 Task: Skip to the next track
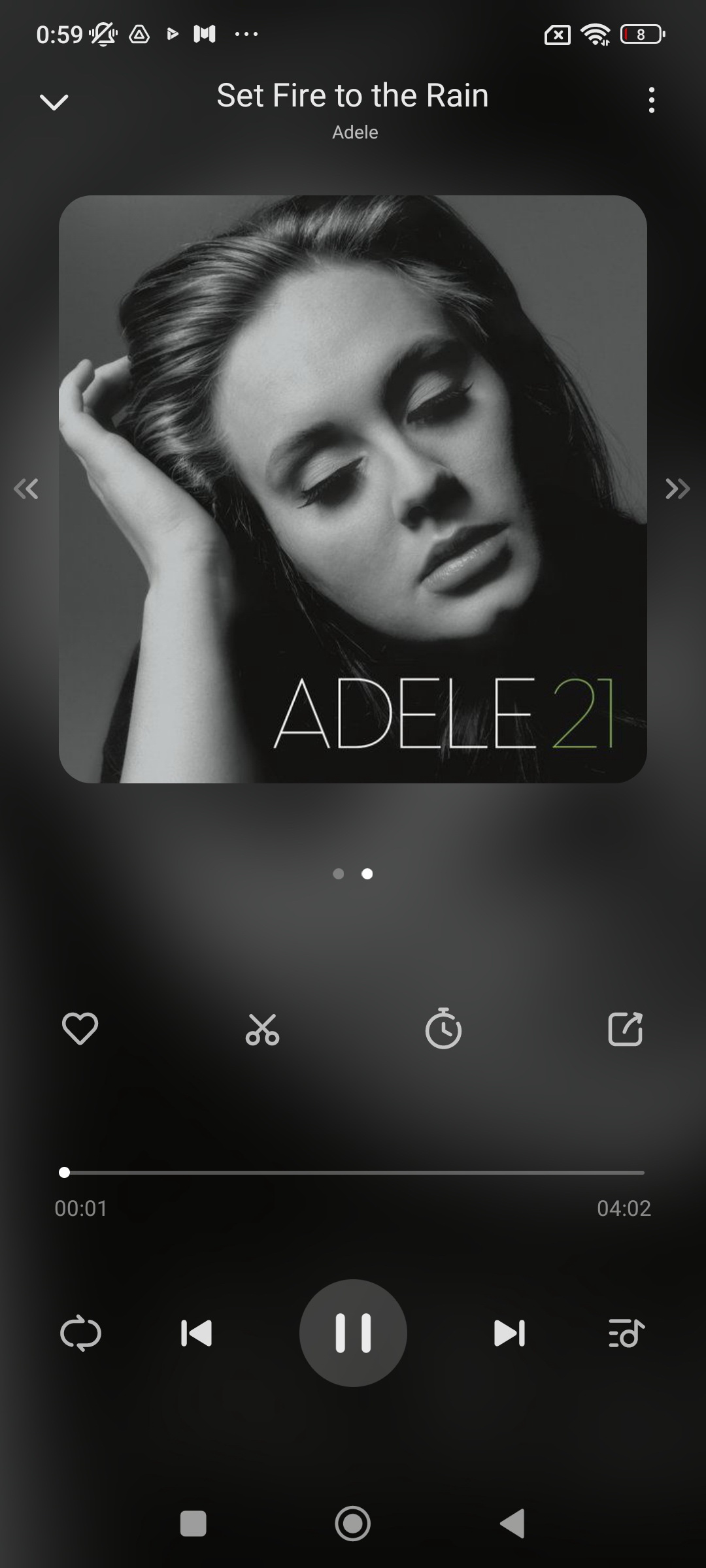point(509,1333)
